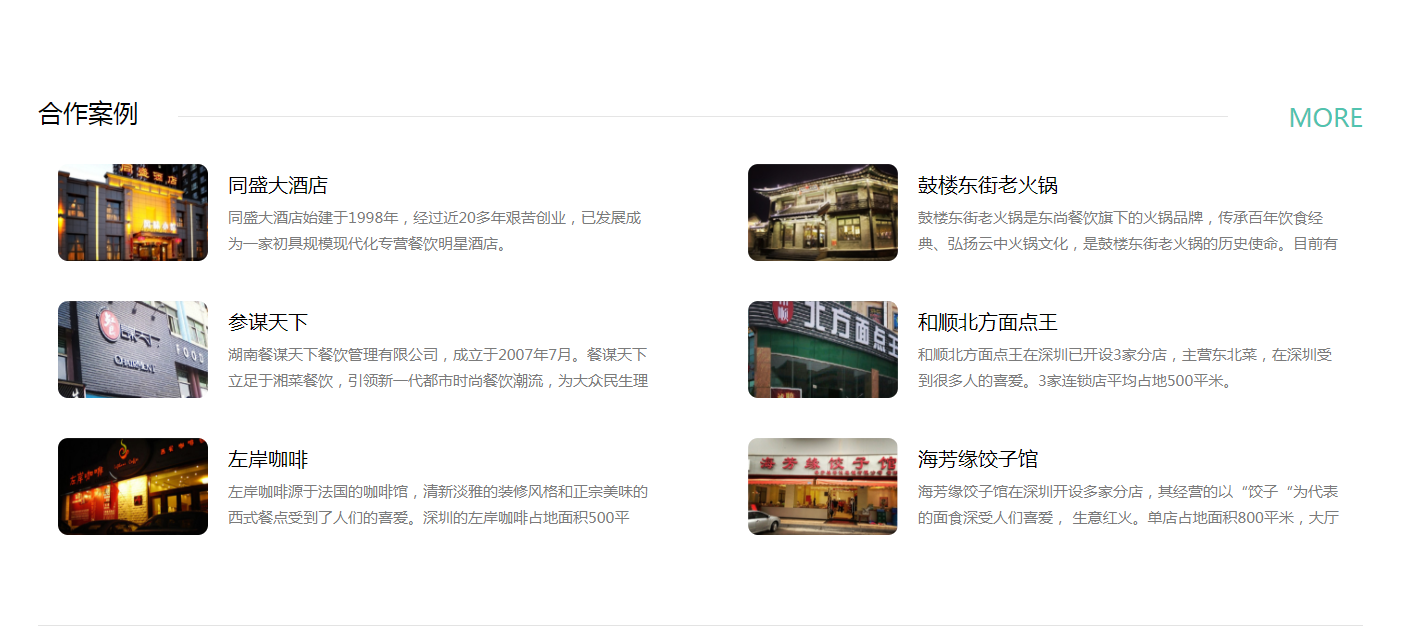Tap the 同盛大酒店 title link

[277, 185]
